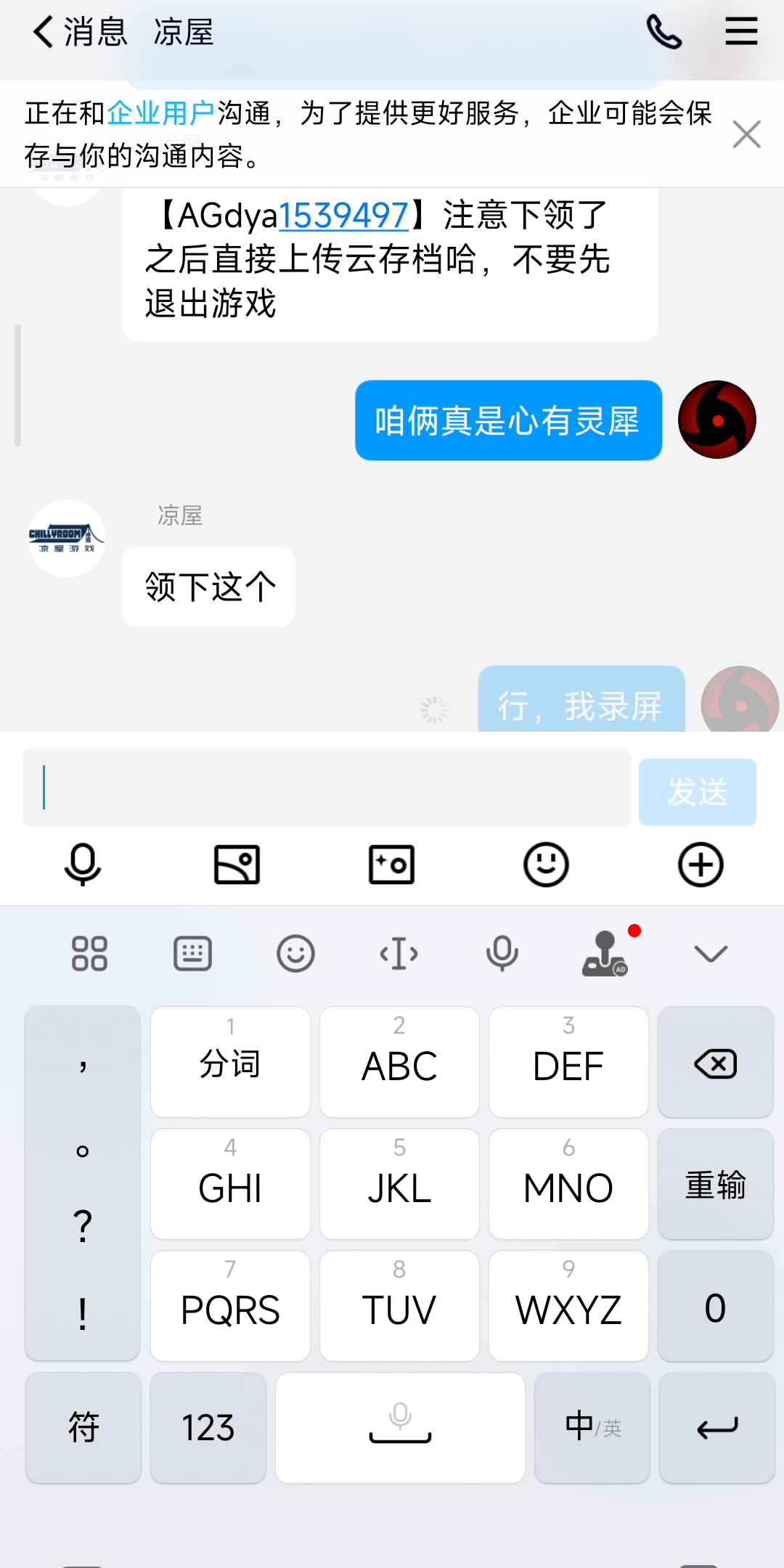Tap the linked number 1539497

pos(343,216)
